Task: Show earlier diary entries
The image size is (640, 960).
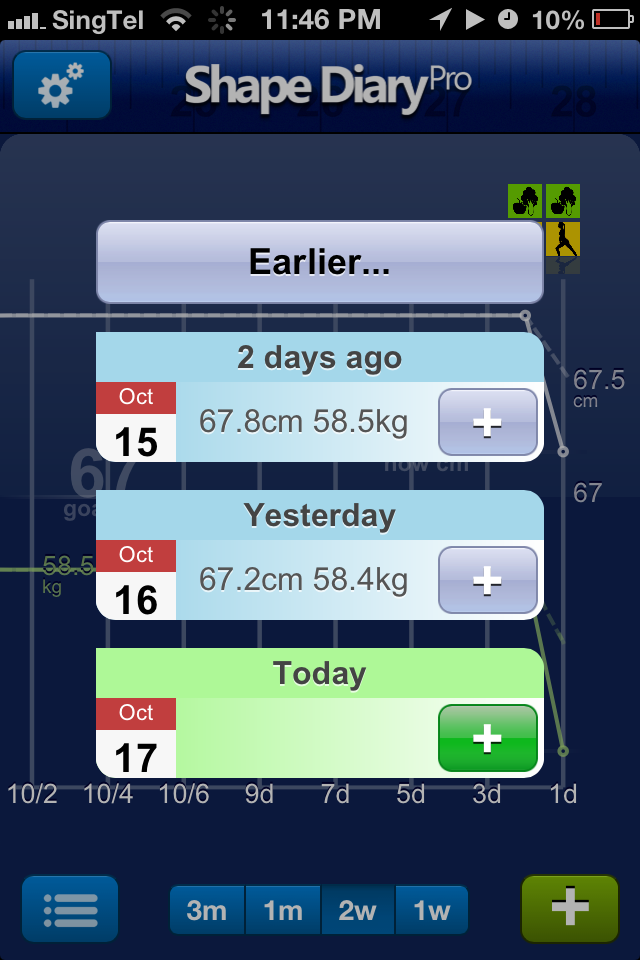Action: (319, 263)
